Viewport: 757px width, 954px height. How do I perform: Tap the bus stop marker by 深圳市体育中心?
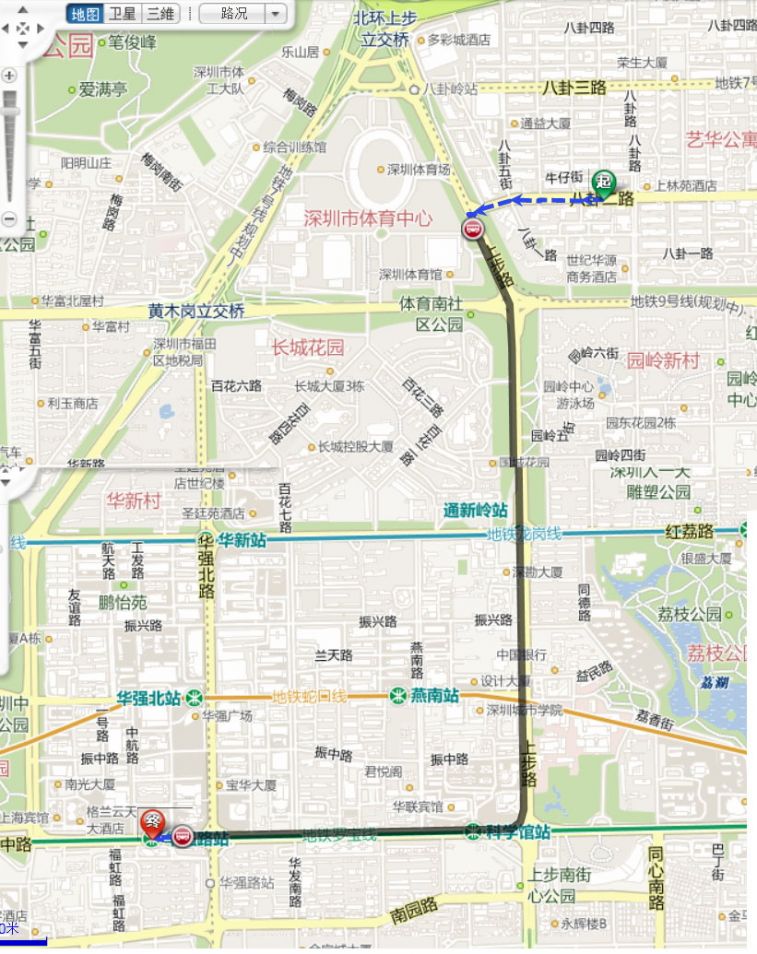[473, 229]
